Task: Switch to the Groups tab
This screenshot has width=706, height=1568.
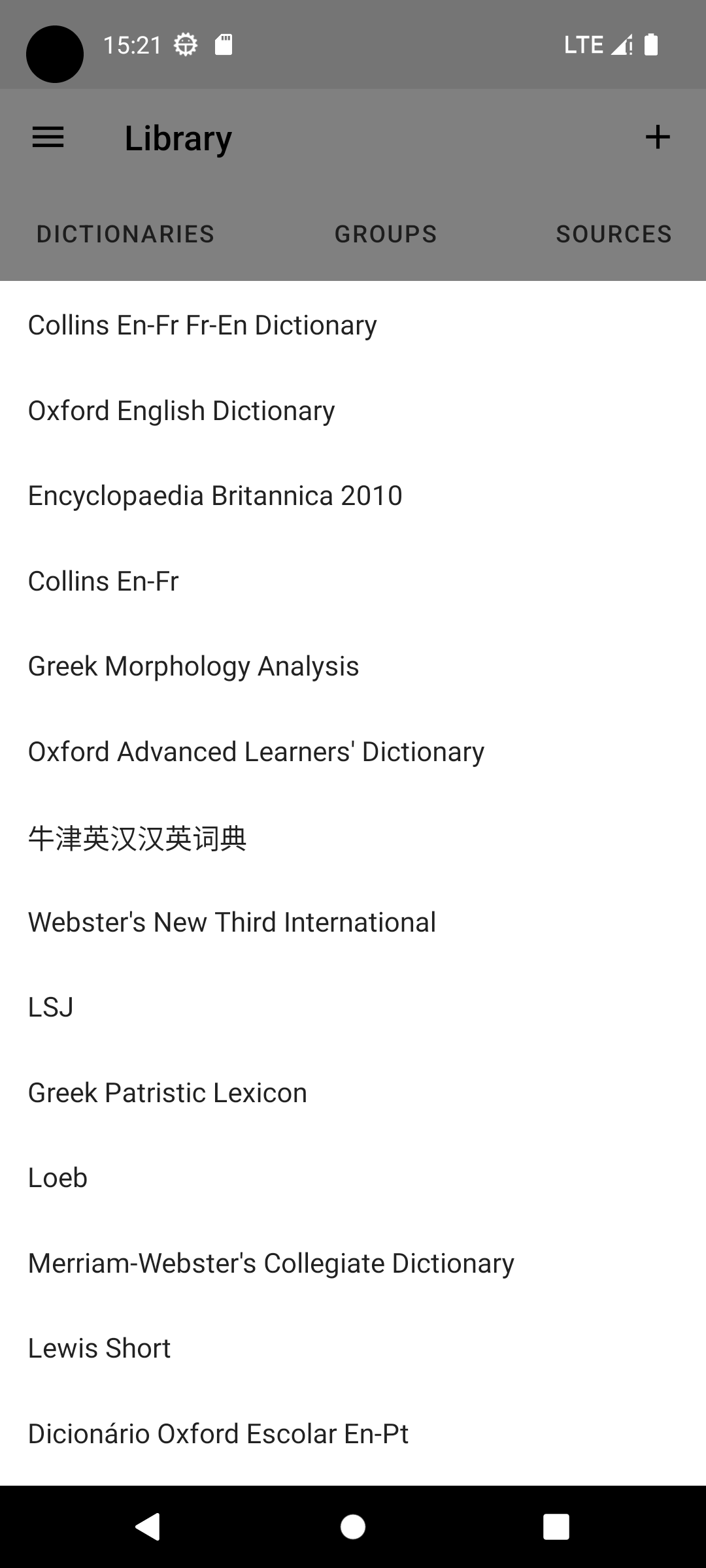Action: [x=386, y=234]
